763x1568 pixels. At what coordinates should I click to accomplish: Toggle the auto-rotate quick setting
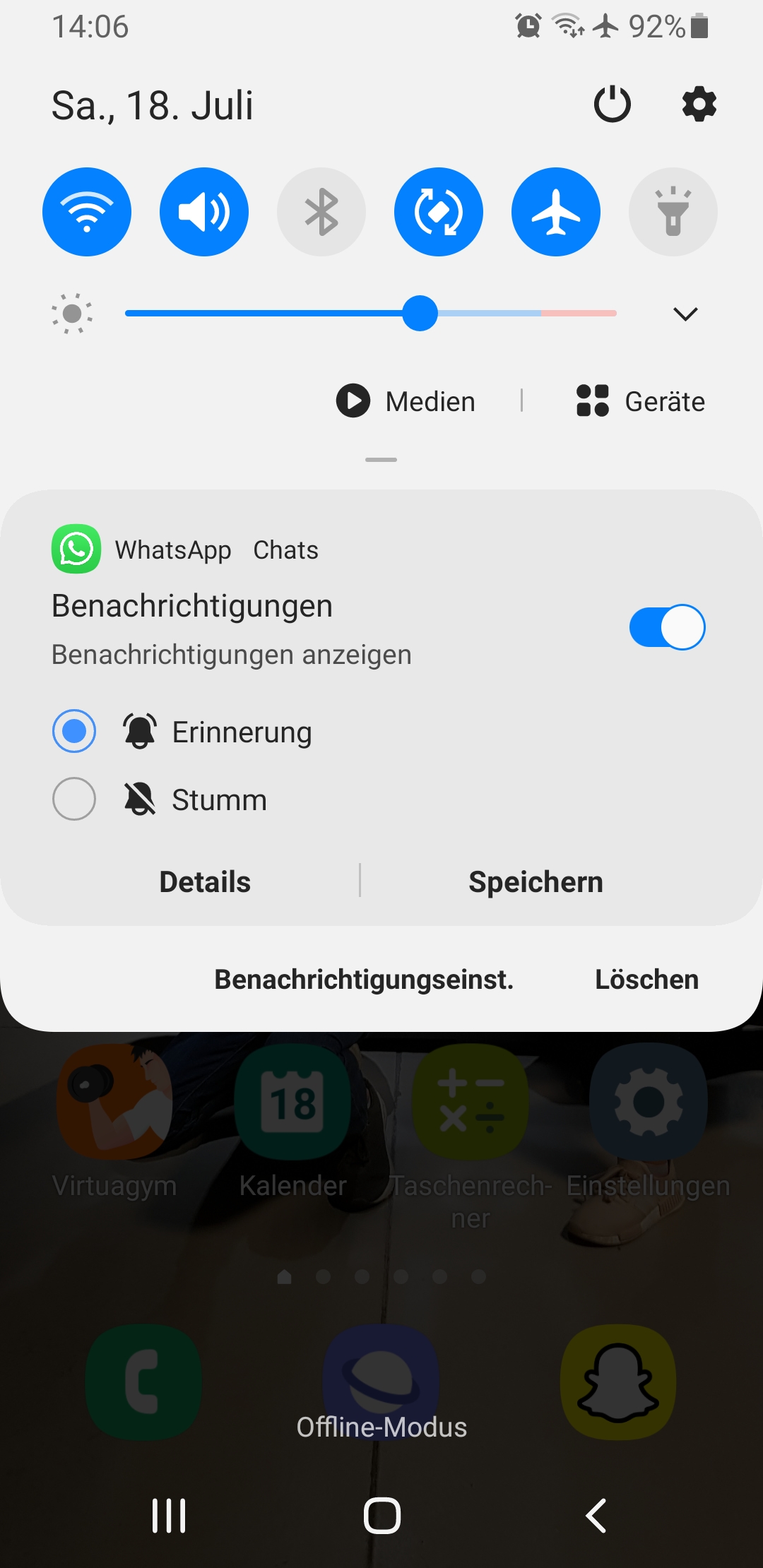(439, 212)
